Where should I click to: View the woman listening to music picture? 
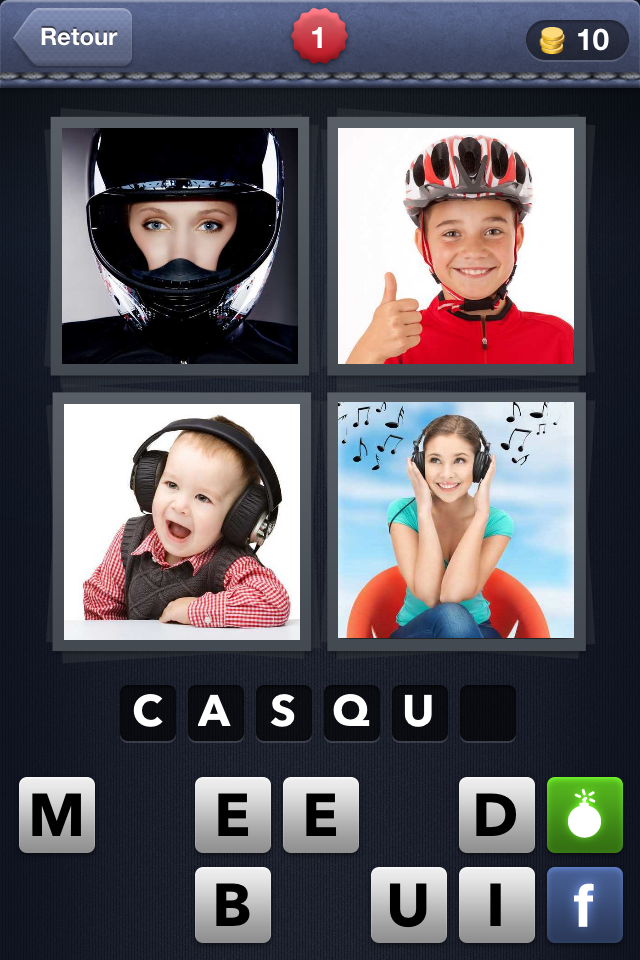(456, 521)
